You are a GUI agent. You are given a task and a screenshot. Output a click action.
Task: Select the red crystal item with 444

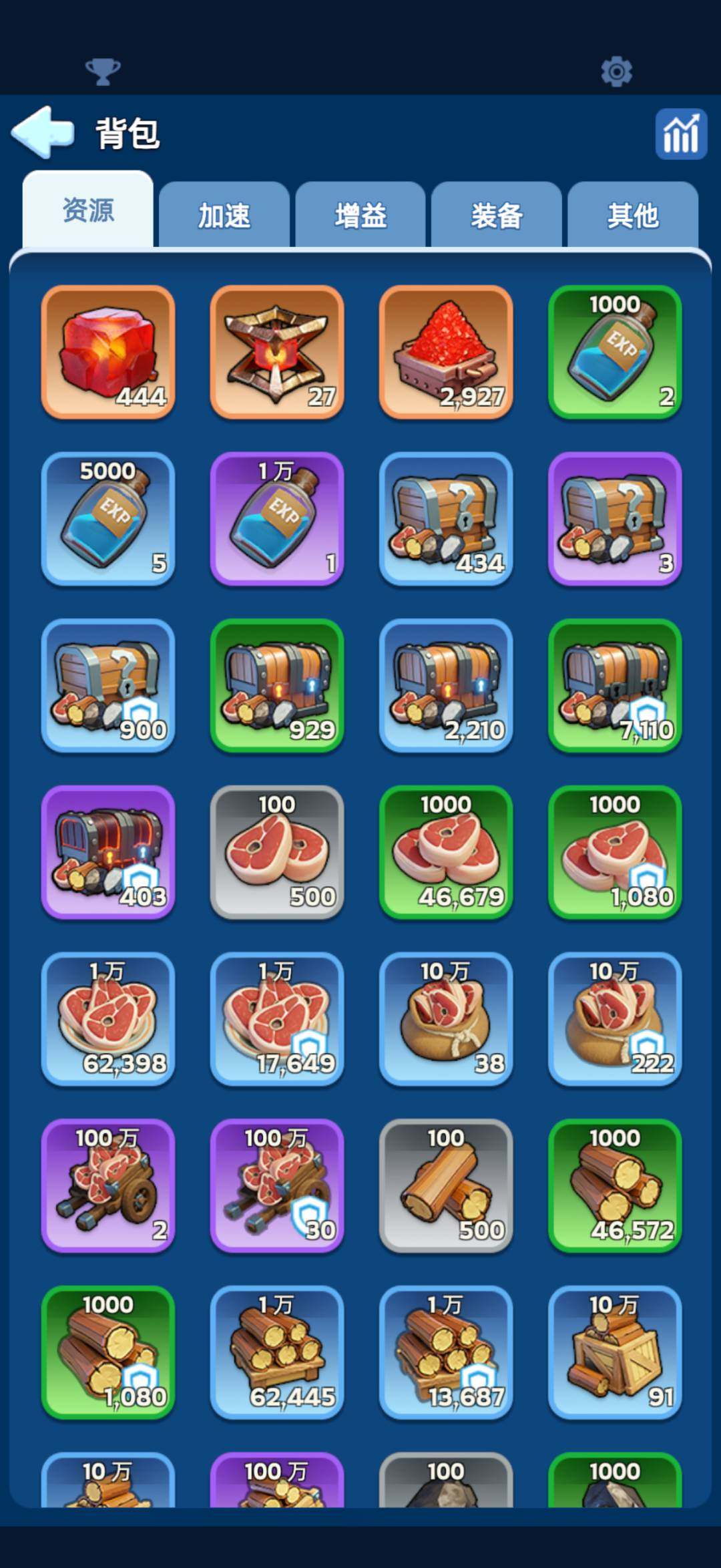point(108,352)
